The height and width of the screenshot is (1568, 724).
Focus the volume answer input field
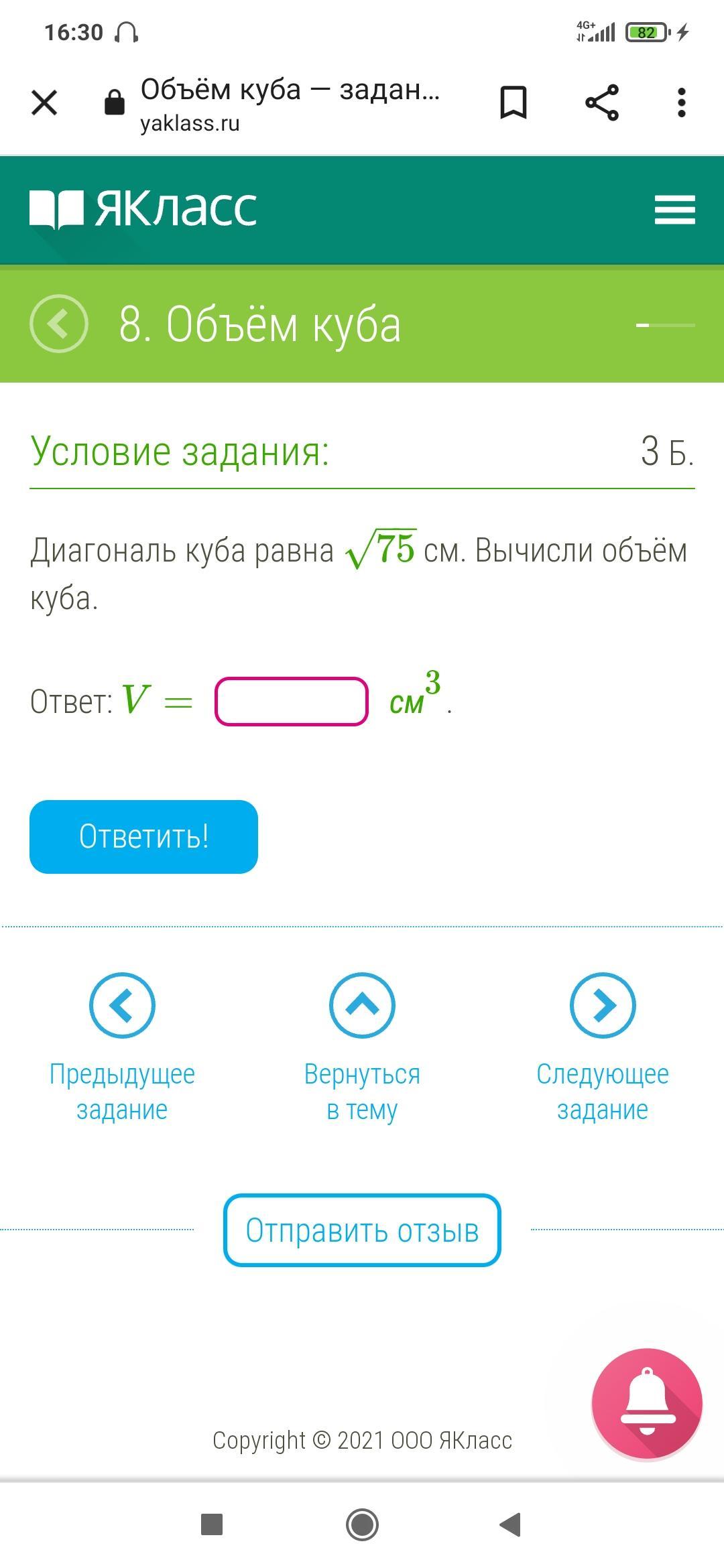[292, 702]
